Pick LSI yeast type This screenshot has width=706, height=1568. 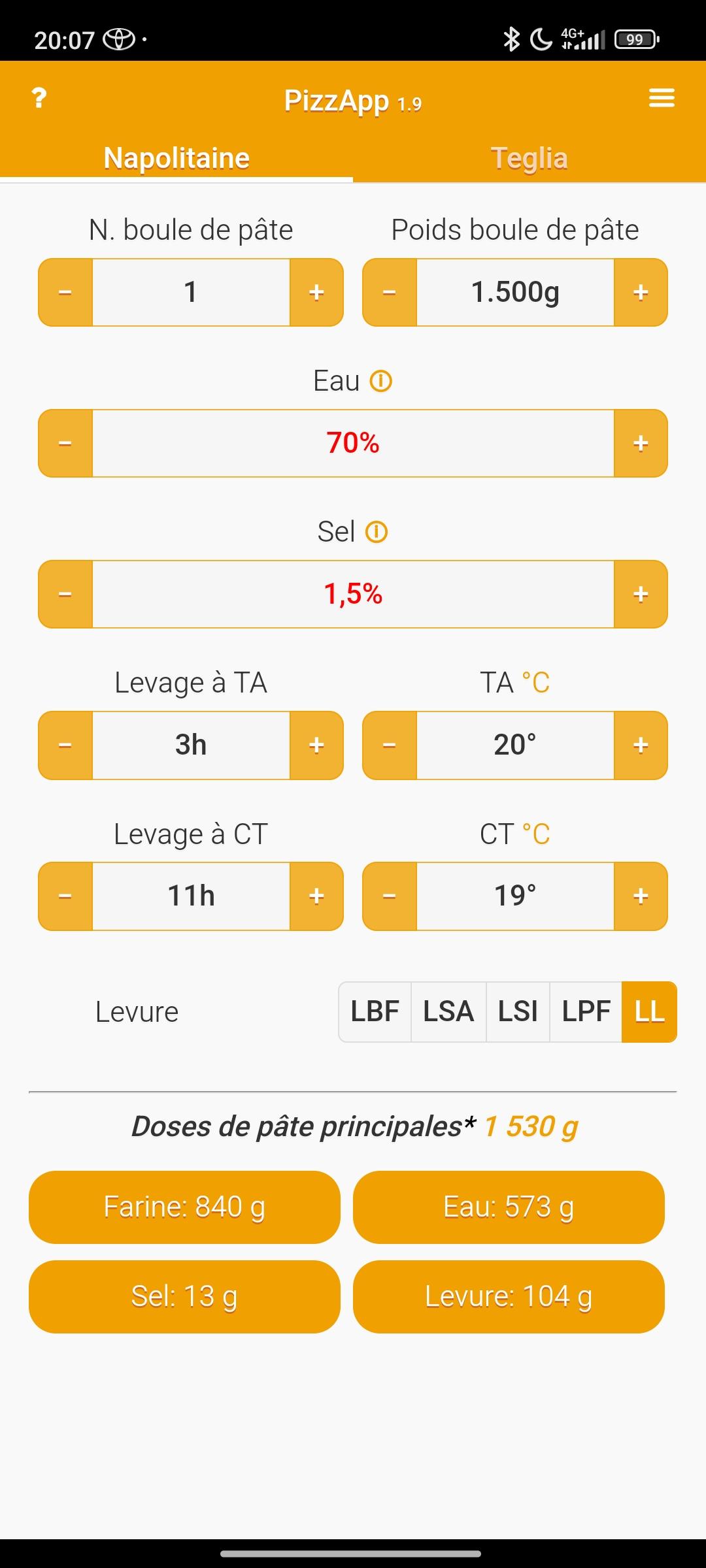[518, 1011]
